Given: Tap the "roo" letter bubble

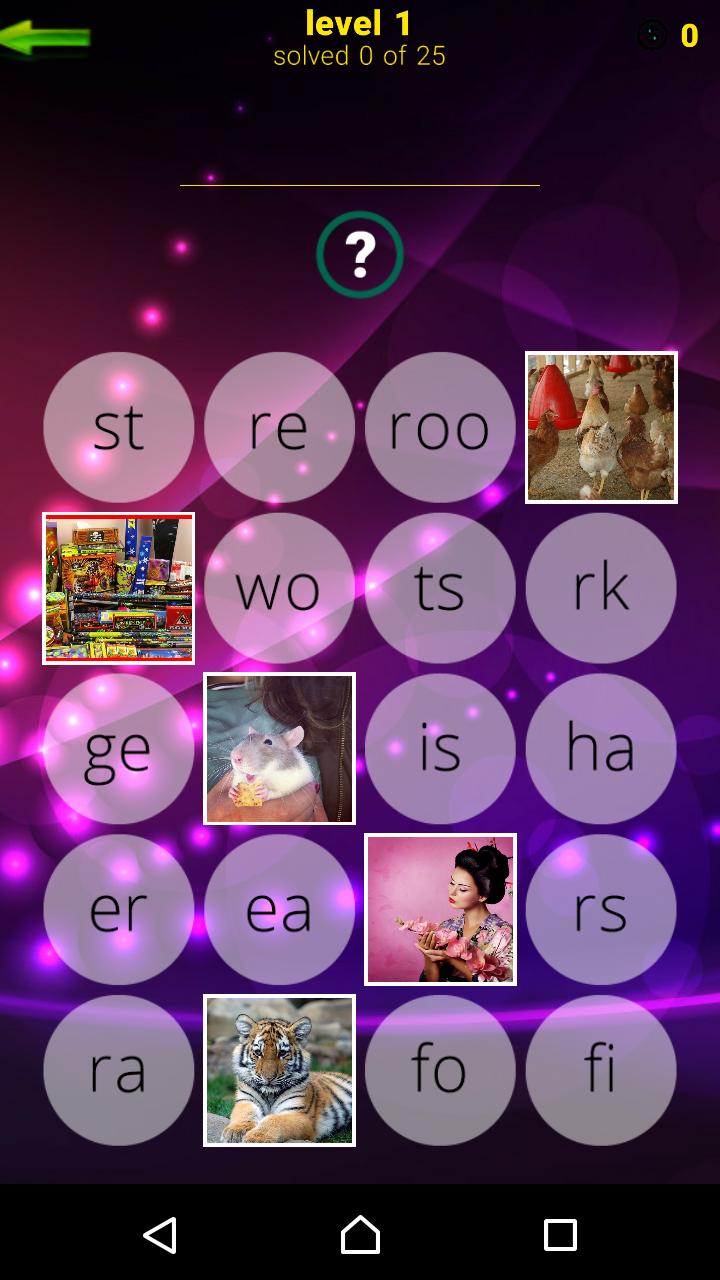Looking at the screenshot, I should pyautogui.click(x=440, y=427).
